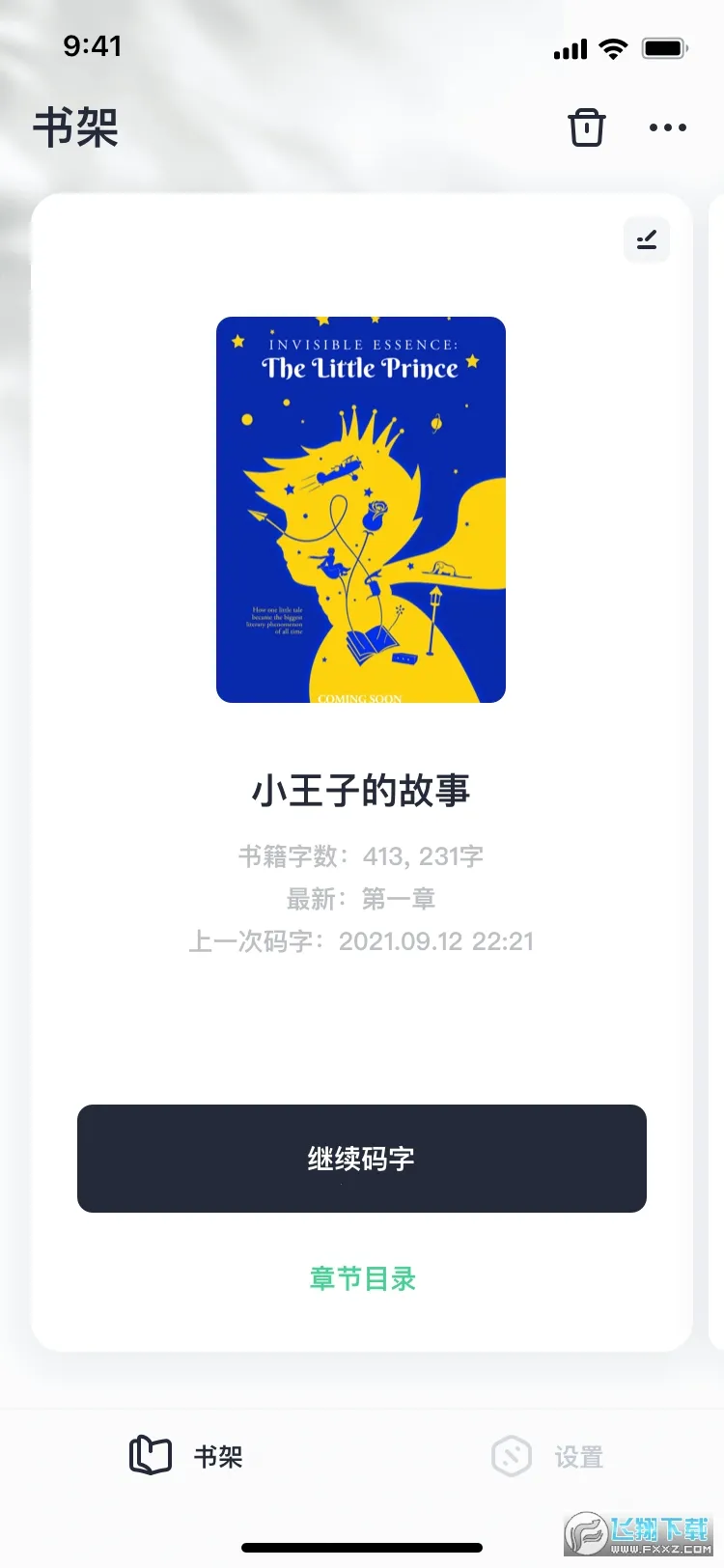Tap the 设置 settings icon in bottom bar
724x1568 pixels.
(x=513, y=1456)
